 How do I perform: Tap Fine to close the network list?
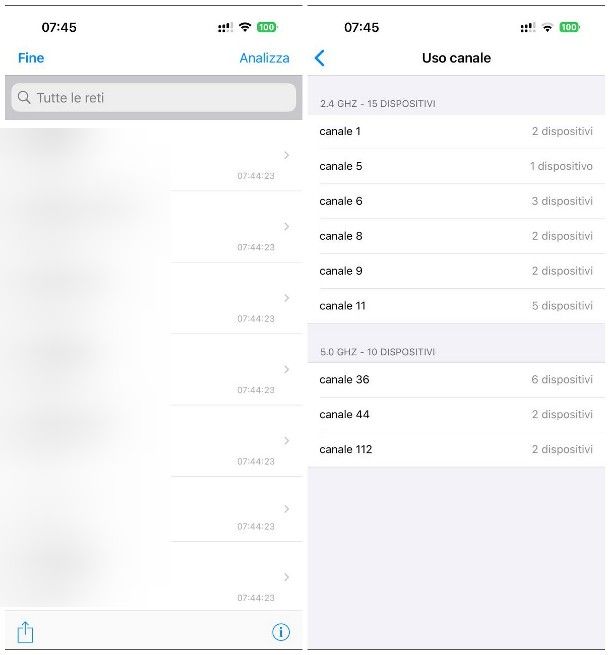[31, 58]
